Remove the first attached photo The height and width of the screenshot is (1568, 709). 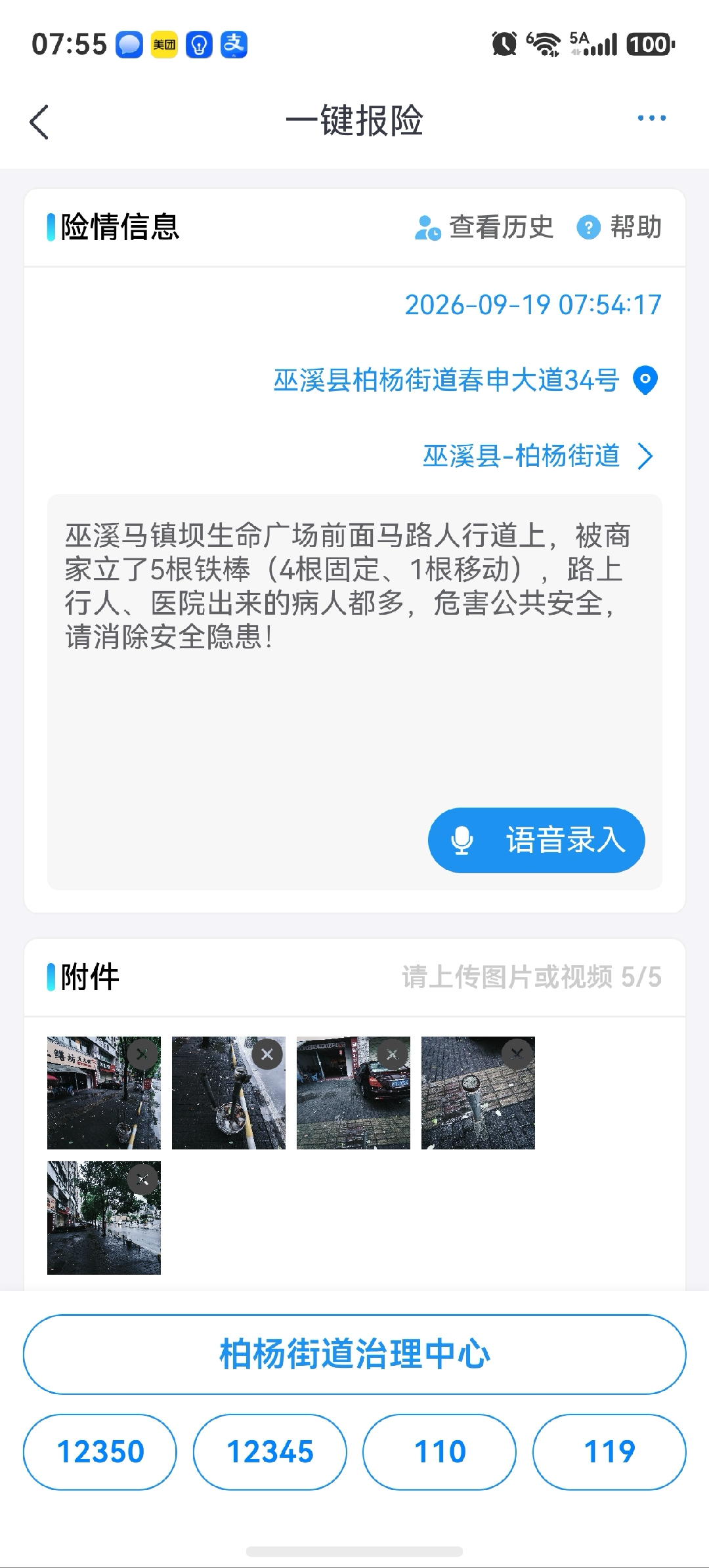[x=142, y=1054]
